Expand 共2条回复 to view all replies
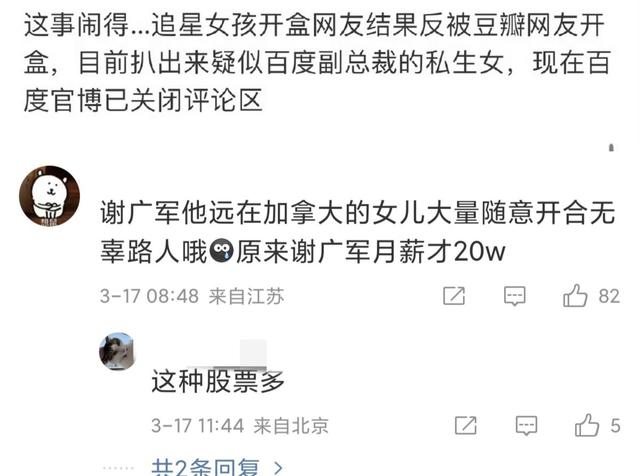The image size is (640, 476). click(x=217, y=467)
